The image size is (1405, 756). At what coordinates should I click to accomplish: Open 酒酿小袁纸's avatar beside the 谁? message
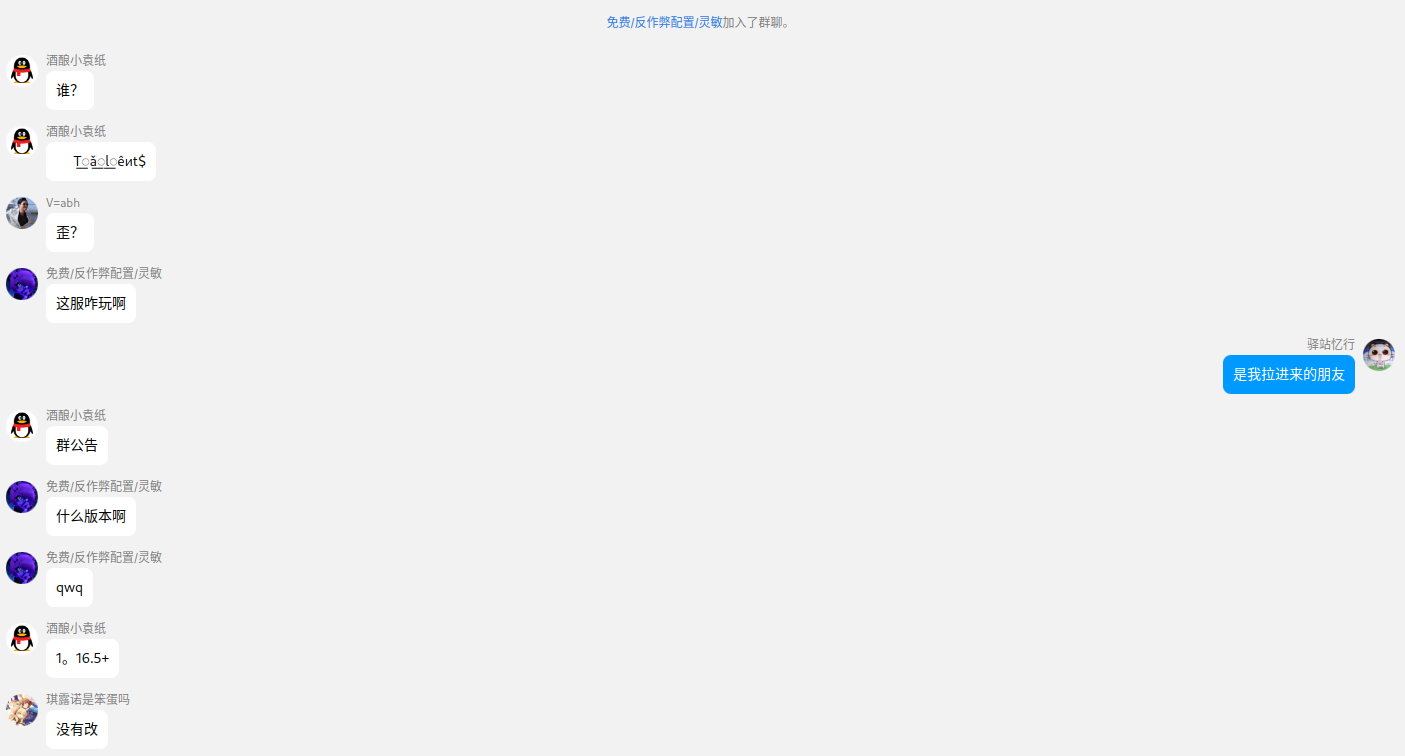[x=22, y=70]
